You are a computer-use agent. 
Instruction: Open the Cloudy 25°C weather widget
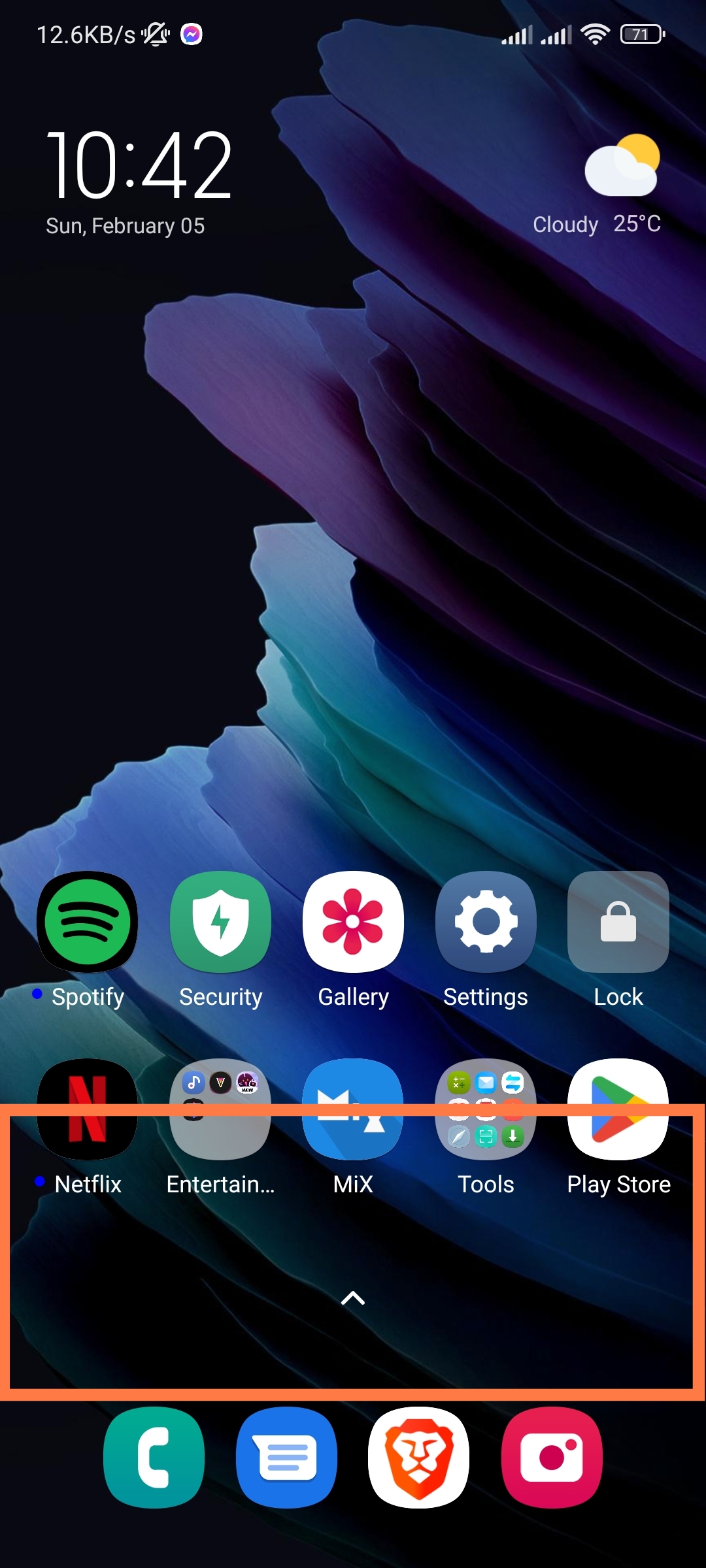tap(597, 185)
